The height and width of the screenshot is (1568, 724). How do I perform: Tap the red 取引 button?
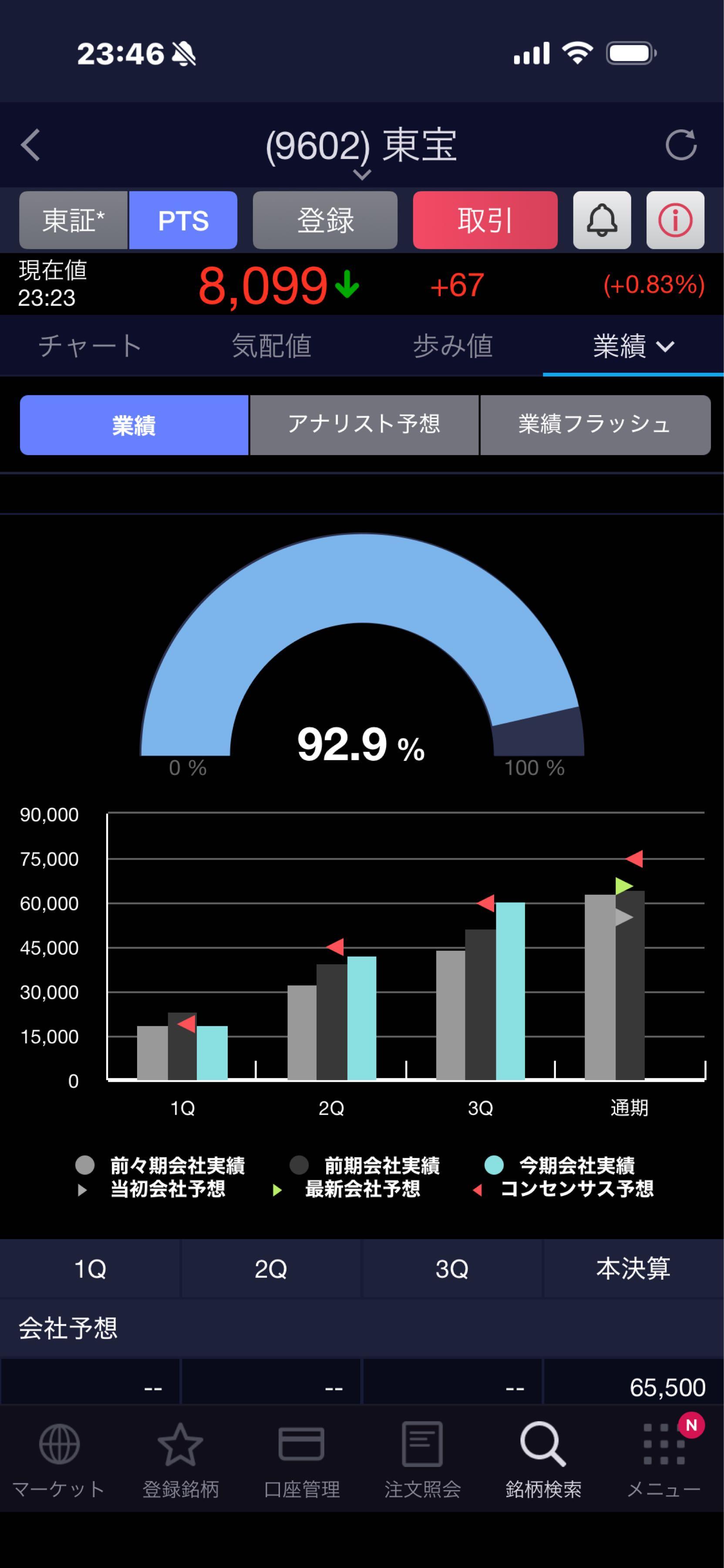click(485, 220)
